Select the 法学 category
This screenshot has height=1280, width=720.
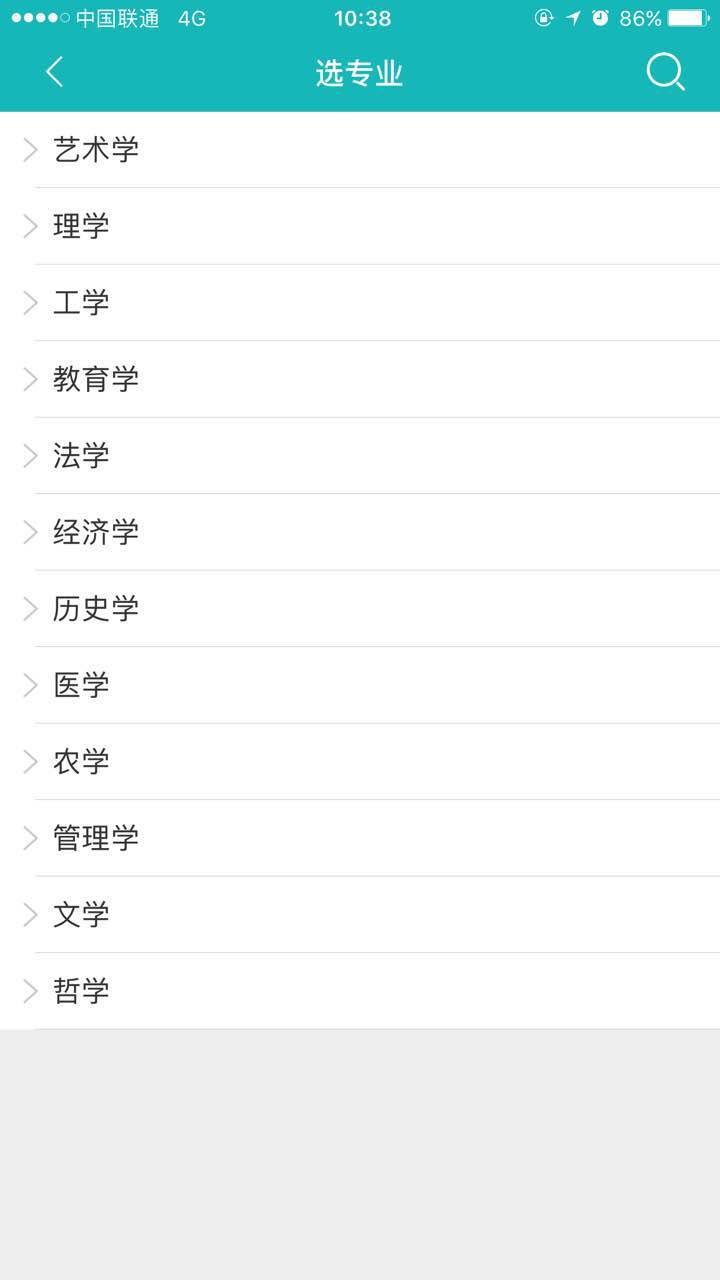coord(80,456)
